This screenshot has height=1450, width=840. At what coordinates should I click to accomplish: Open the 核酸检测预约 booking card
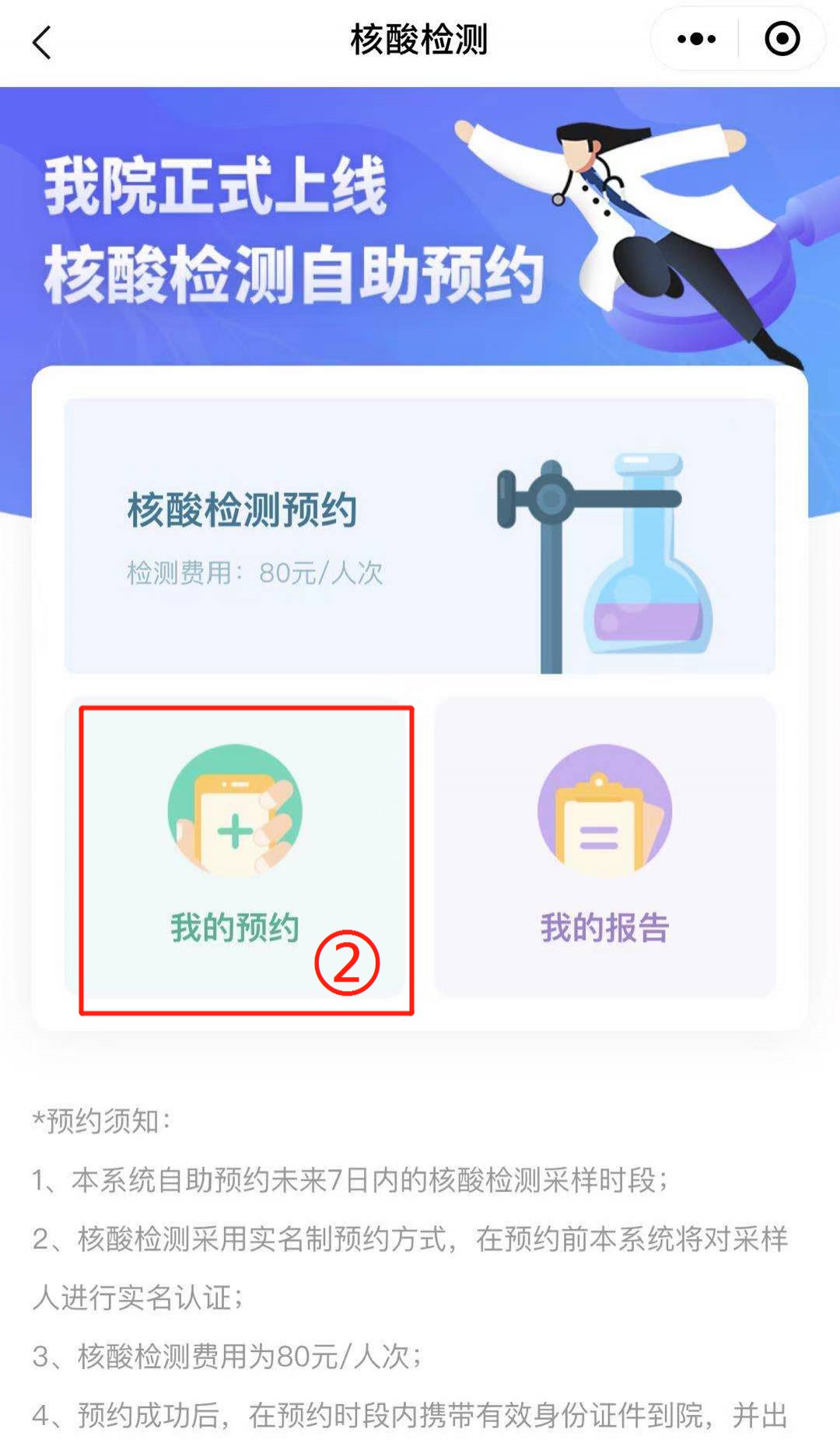point(419,536)
